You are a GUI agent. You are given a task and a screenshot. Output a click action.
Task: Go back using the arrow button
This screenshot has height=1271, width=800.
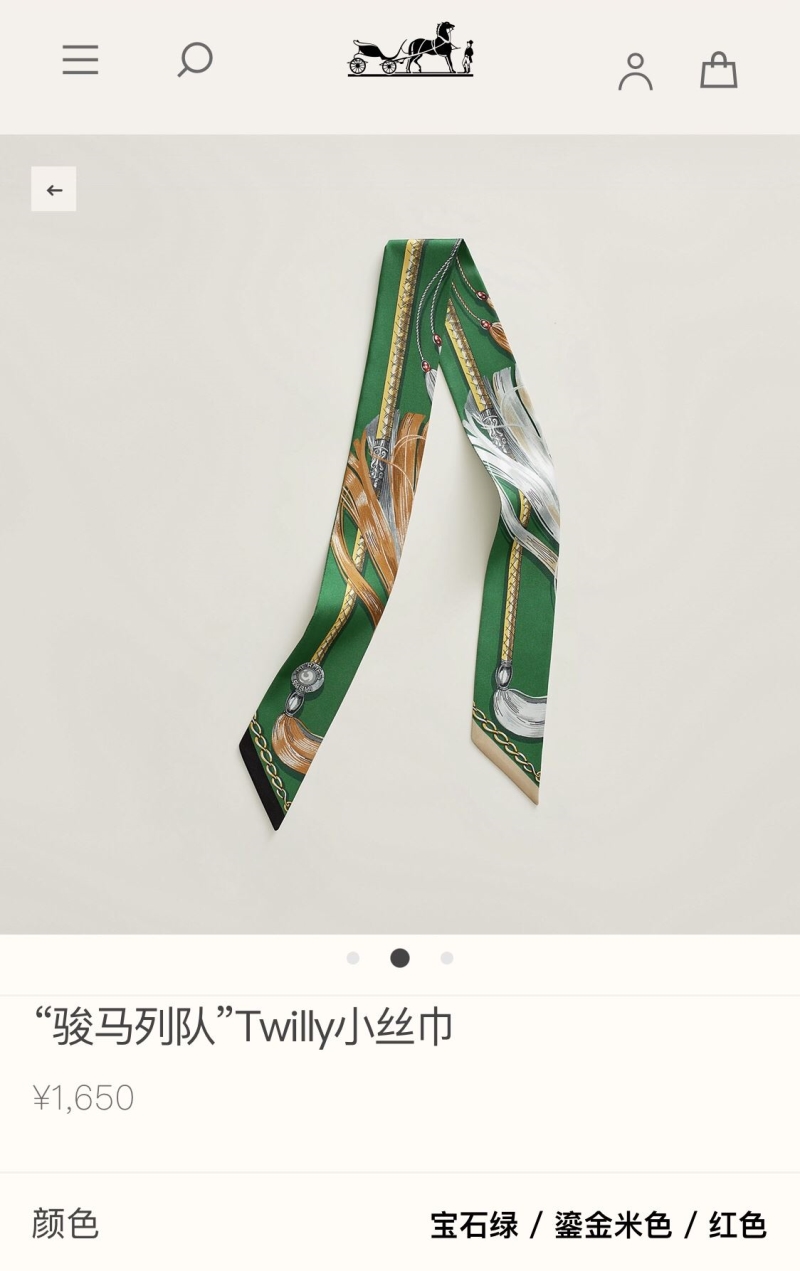pyautogui.click(x=54, y=189)
